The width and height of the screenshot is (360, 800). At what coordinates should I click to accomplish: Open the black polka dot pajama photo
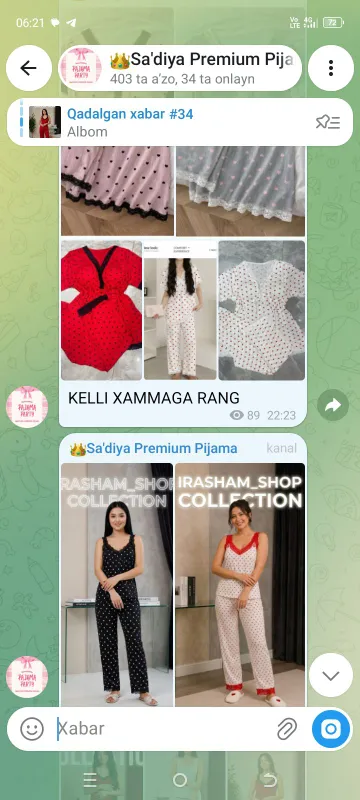(117, 584)
